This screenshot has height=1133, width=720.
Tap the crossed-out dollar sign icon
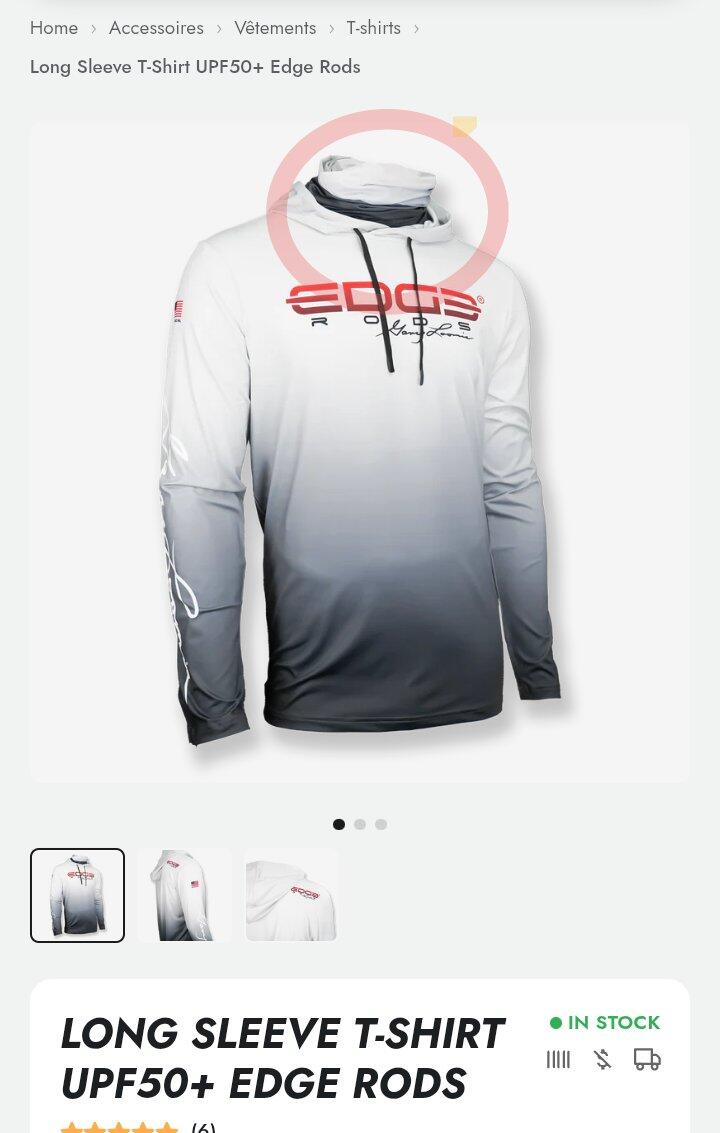tap(602, 1059)
